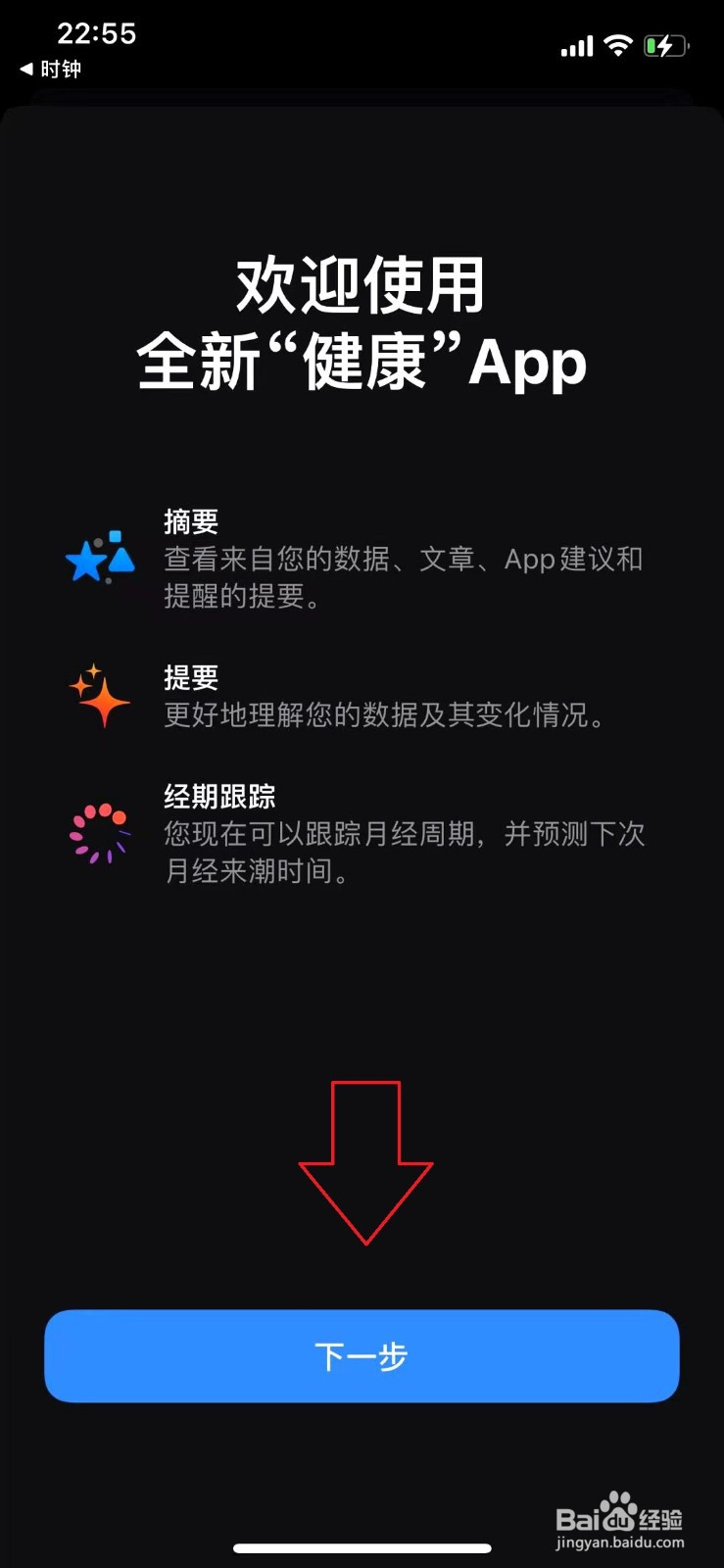Click the Wi-Fi icon in the status bar
Screen dimensions: 724x1568
[617, 46]
